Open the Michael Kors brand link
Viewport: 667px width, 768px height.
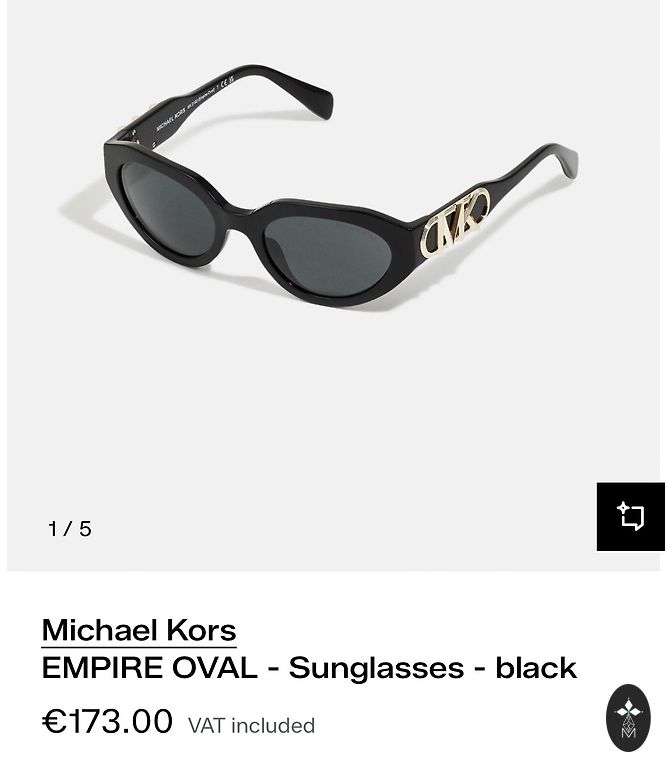pos(139,630)
